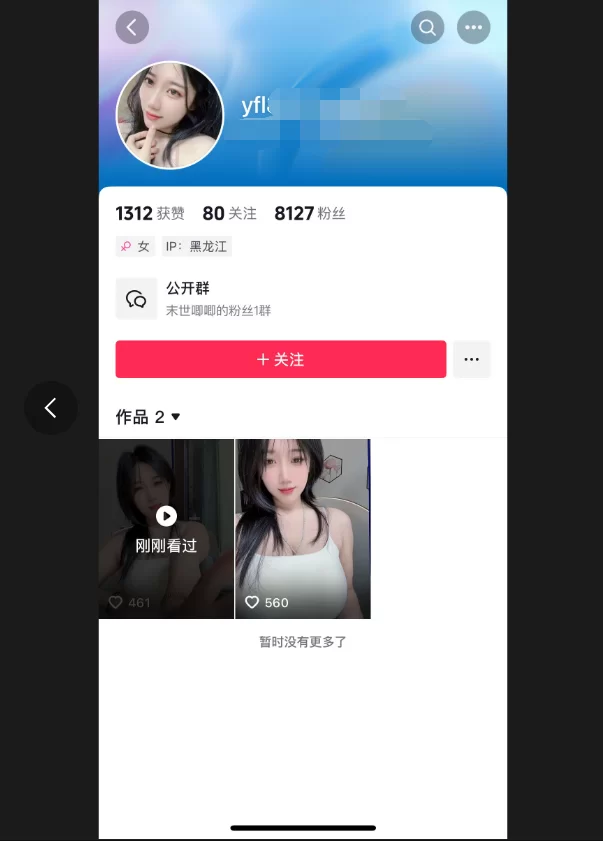Open the 公开群 fan group
The height and width of the screenshot is (841, 603).
click(x=200, y=298)
